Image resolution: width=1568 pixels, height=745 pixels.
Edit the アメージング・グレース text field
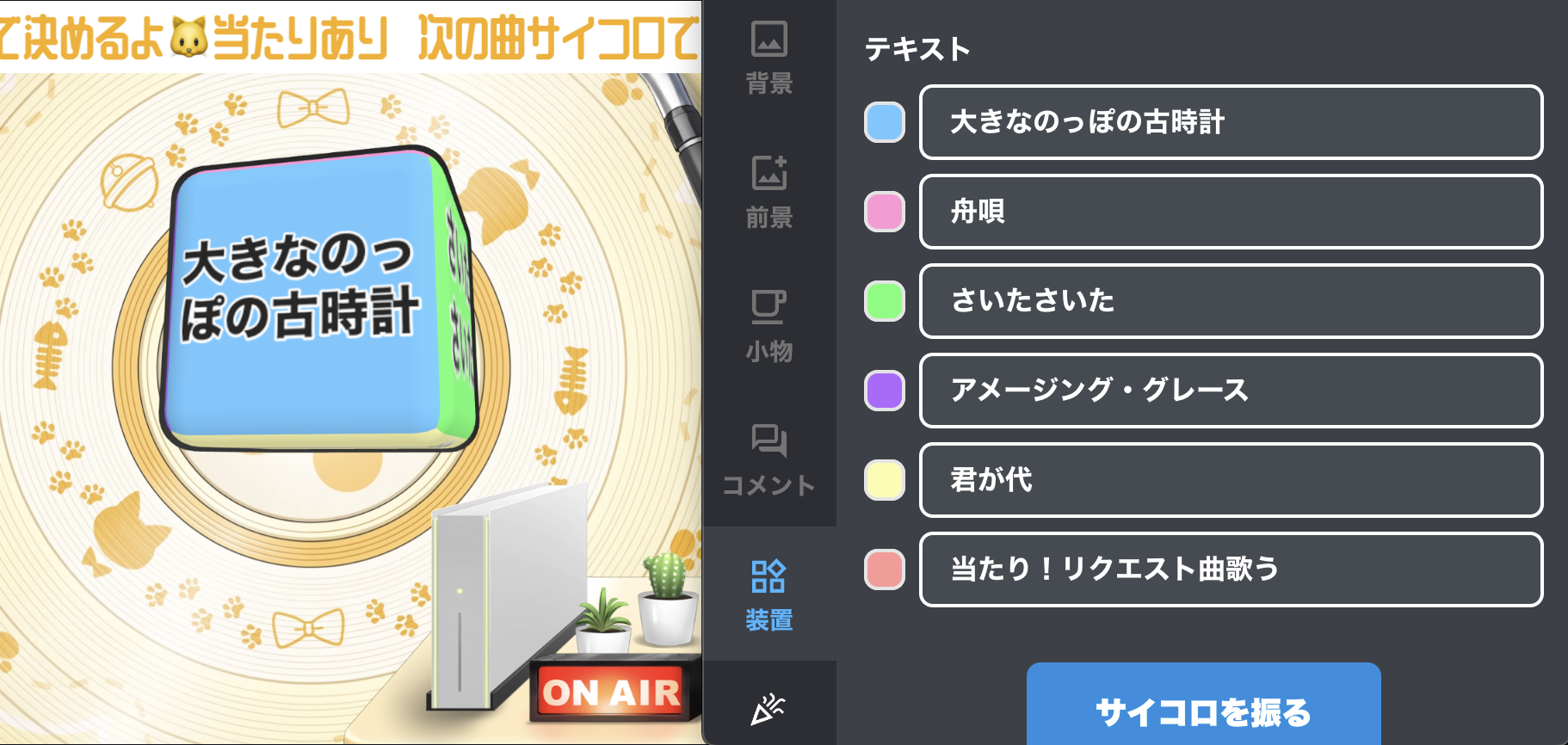(x=1231, y=391)
